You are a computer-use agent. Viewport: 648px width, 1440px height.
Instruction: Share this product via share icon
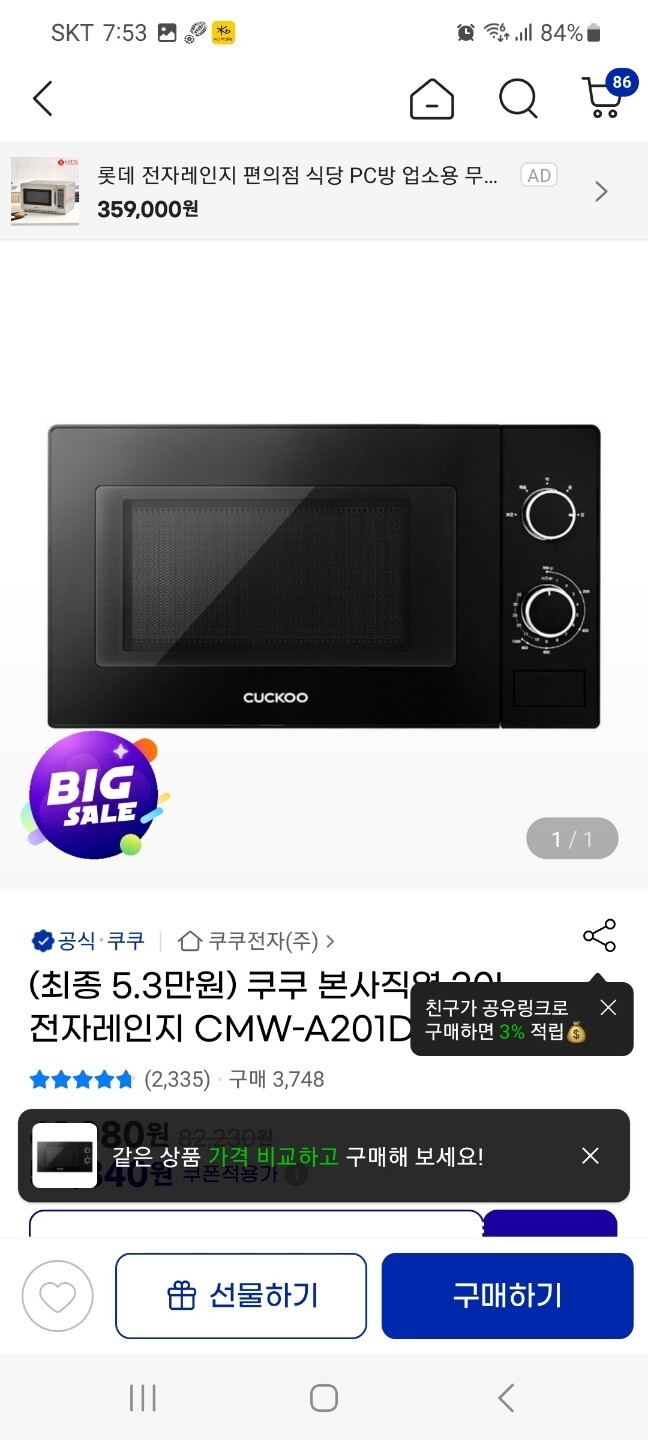pyautogui.click(x=599, y=936)
